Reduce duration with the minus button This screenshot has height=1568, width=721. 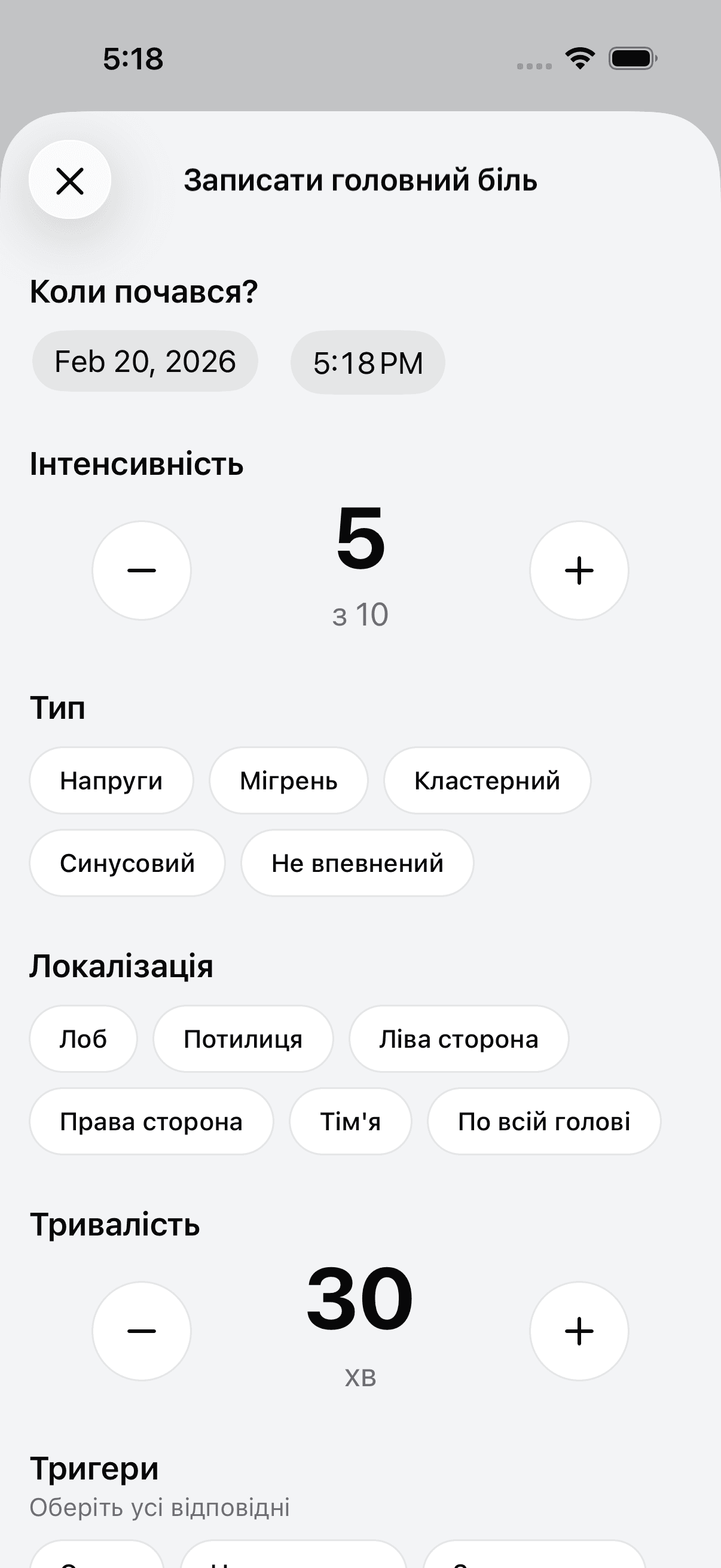[142, 1331]
